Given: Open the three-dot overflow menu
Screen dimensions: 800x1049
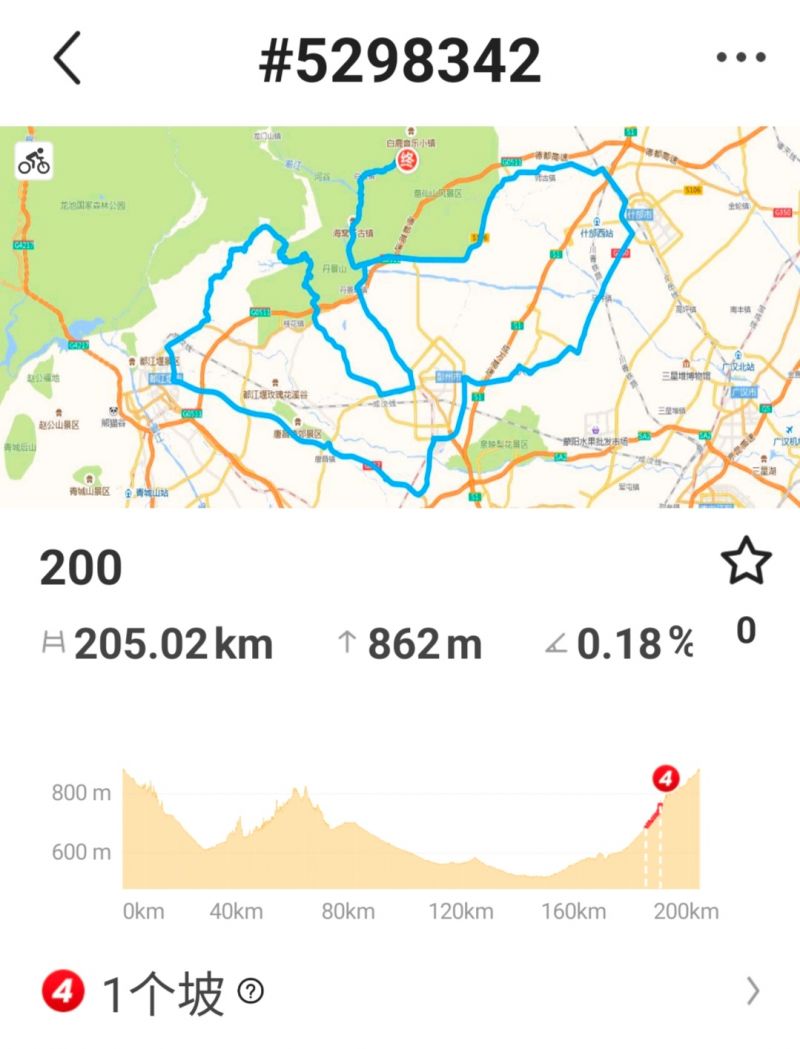Looking at the screenshot, I should (740, 58).
